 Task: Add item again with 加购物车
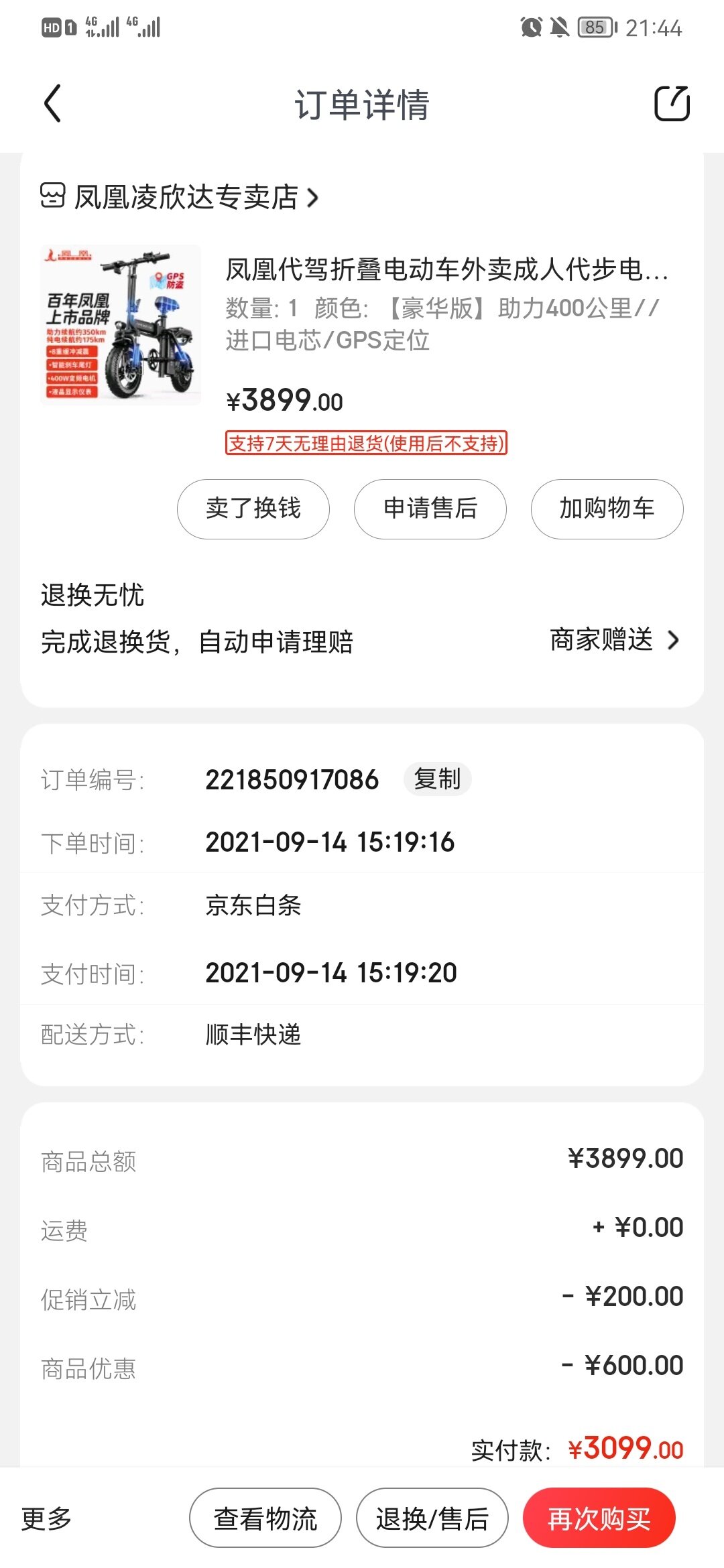[x=607, y=509]
